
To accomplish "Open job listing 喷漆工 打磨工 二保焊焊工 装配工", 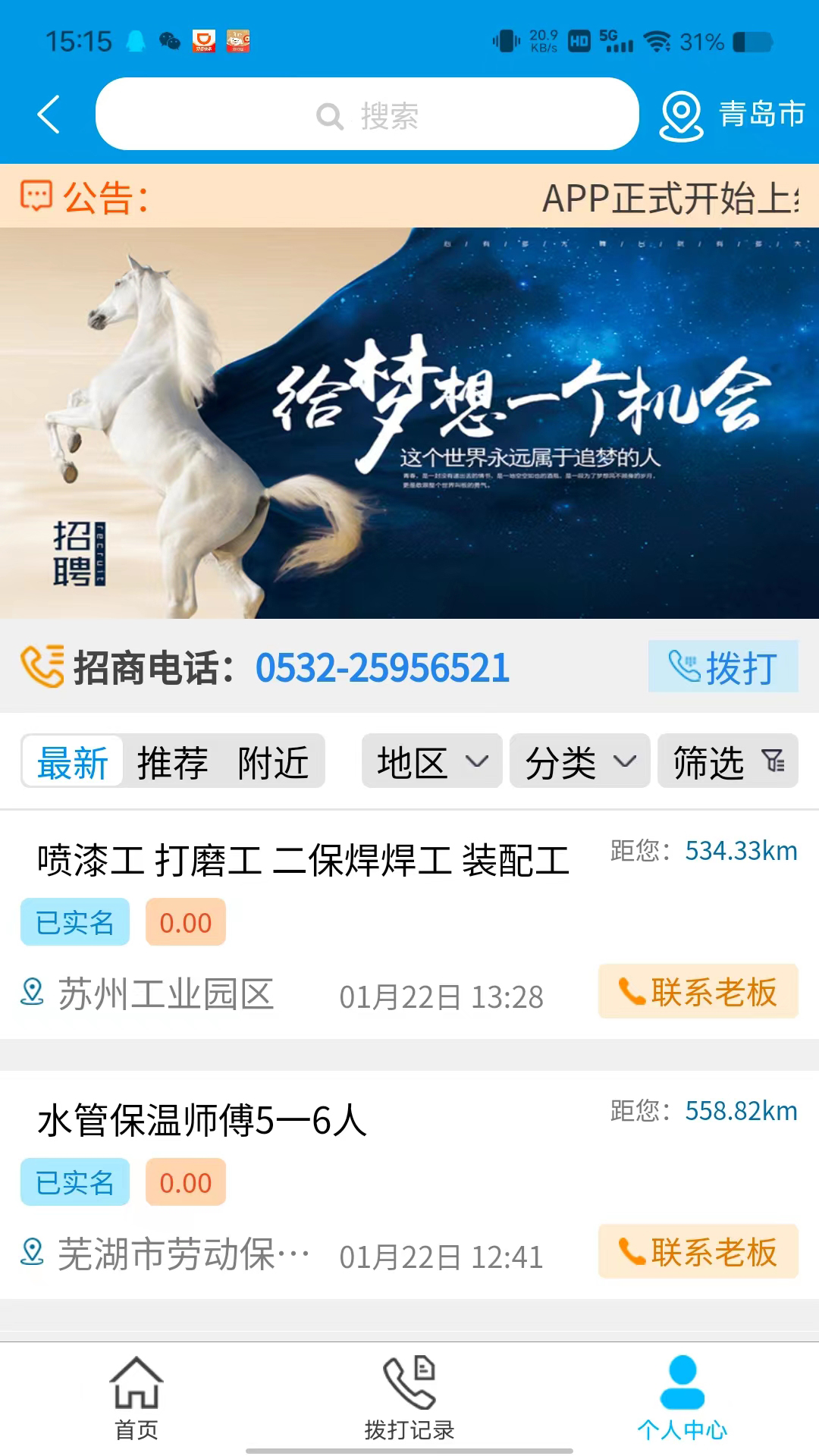I will 303,861.
